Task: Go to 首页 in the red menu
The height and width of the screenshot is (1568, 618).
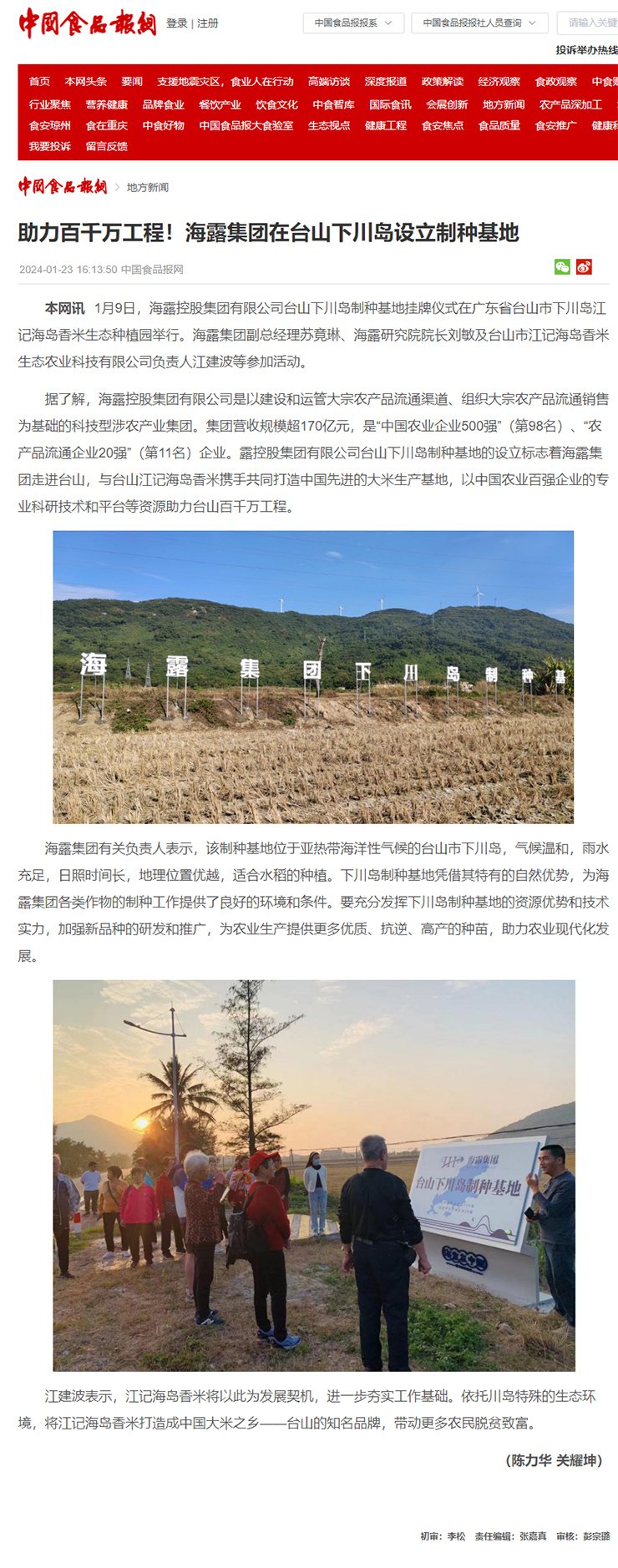Action: point(39,82)
